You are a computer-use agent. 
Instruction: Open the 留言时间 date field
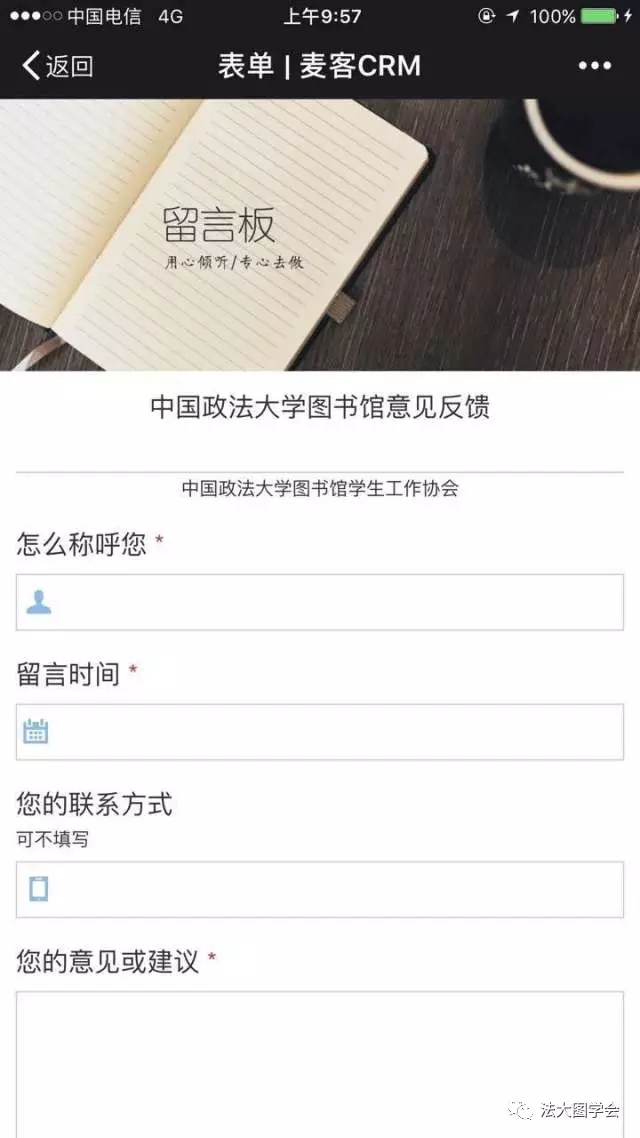(320, 732)
